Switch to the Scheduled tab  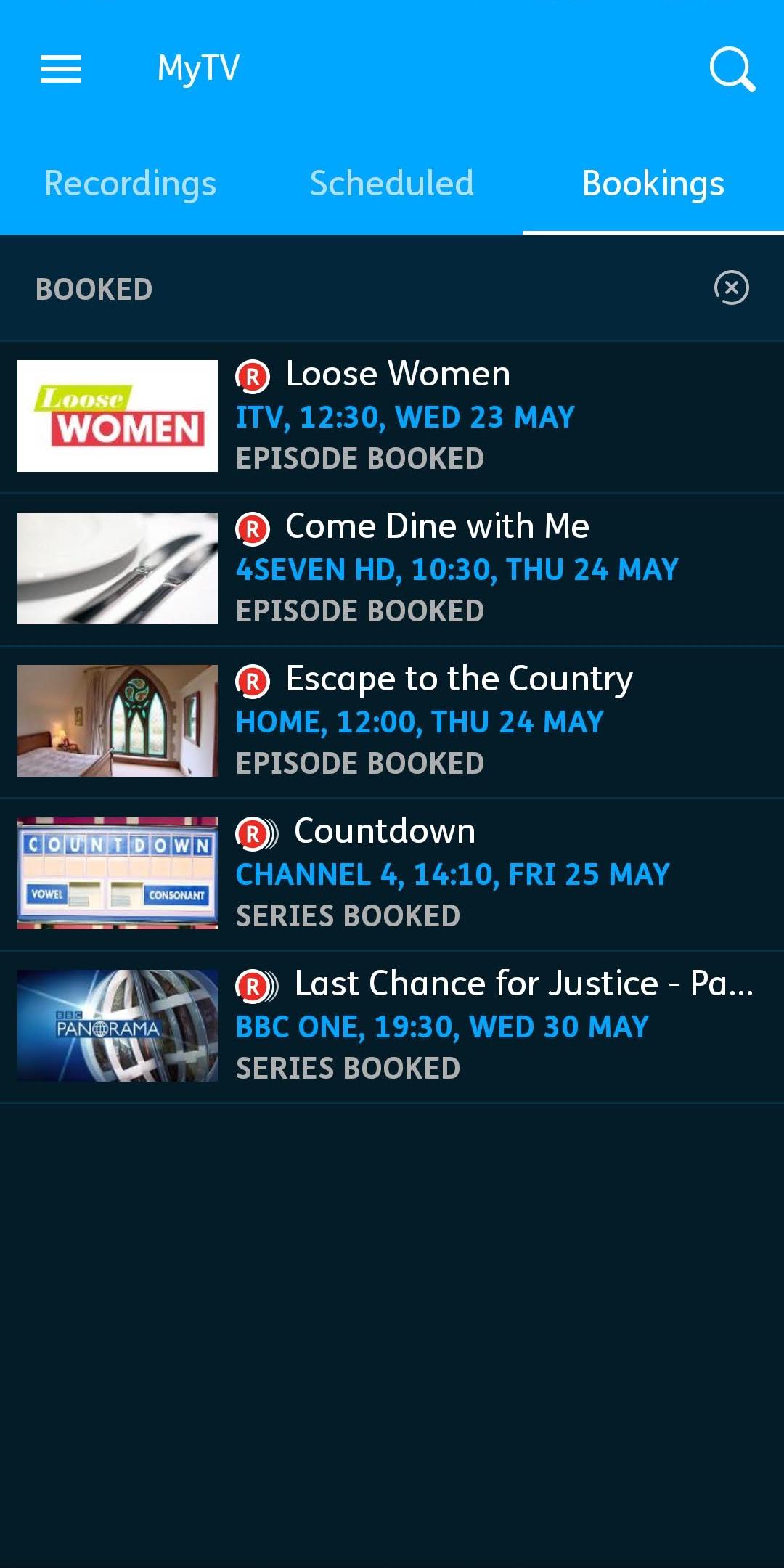click(392, 184)
